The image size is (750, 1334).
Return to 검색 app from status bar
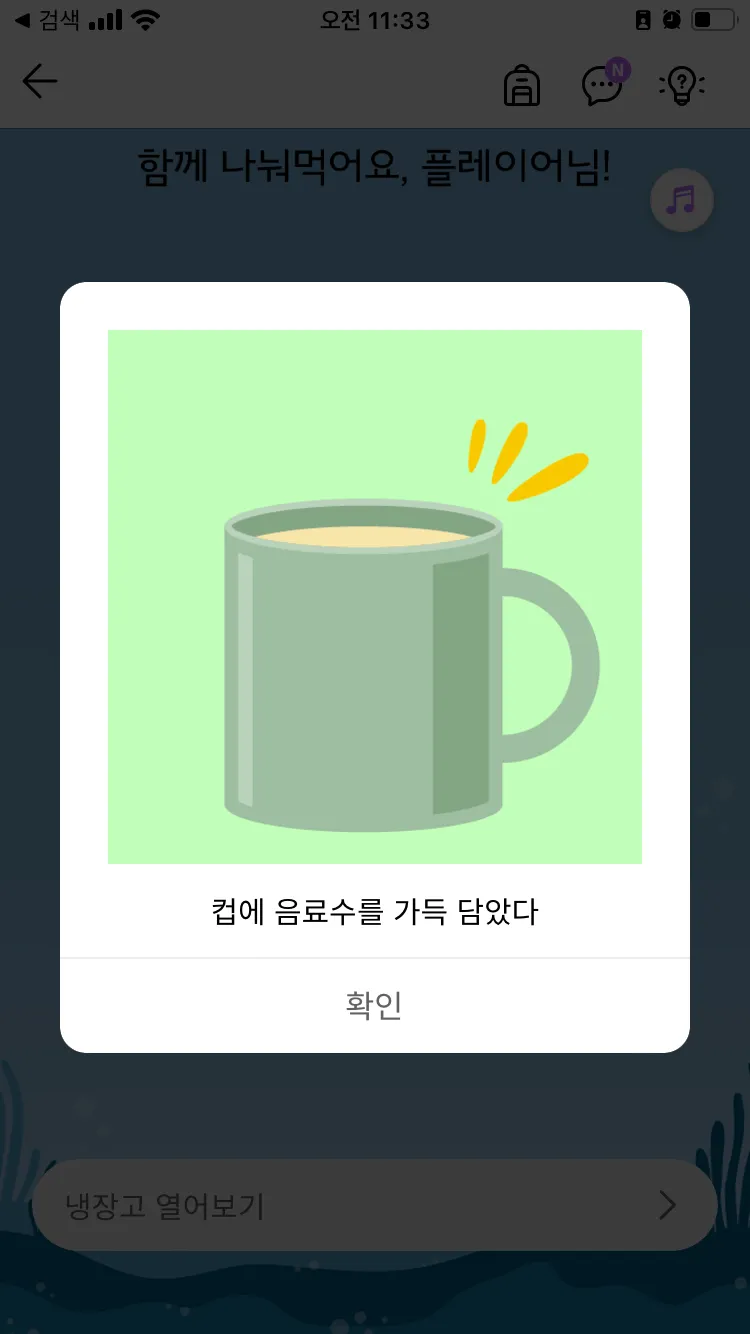(x=46, y=19)
